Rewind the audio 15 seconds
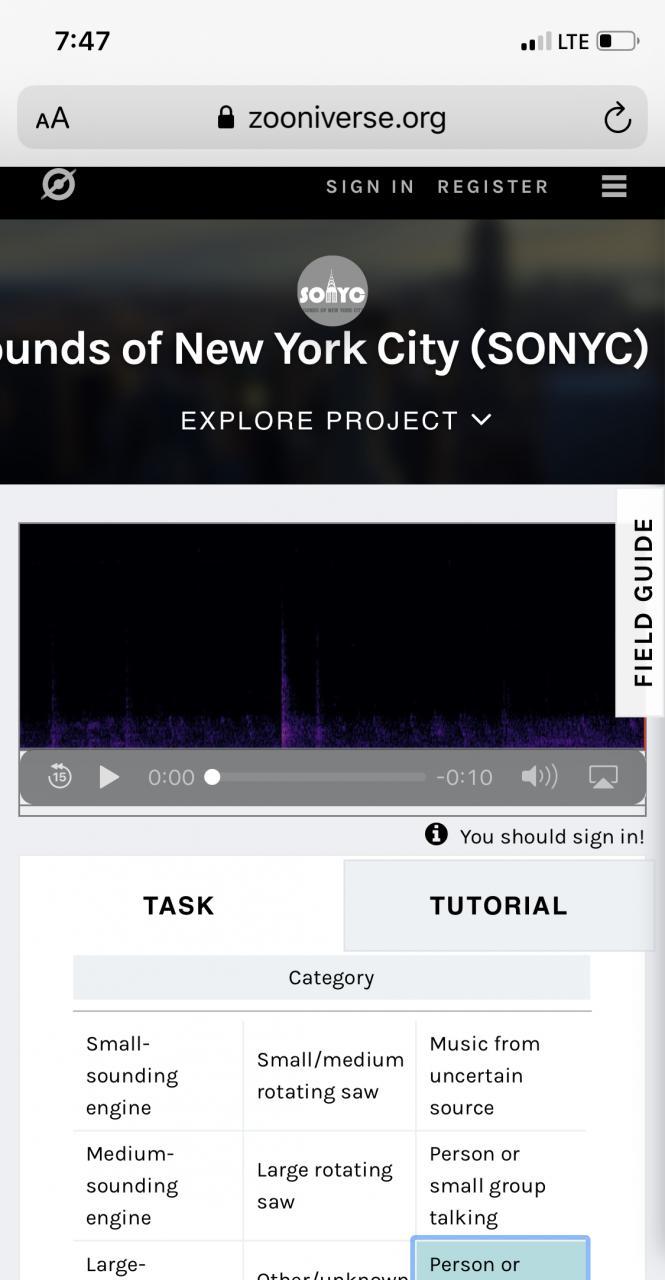 tap(60, 776)
